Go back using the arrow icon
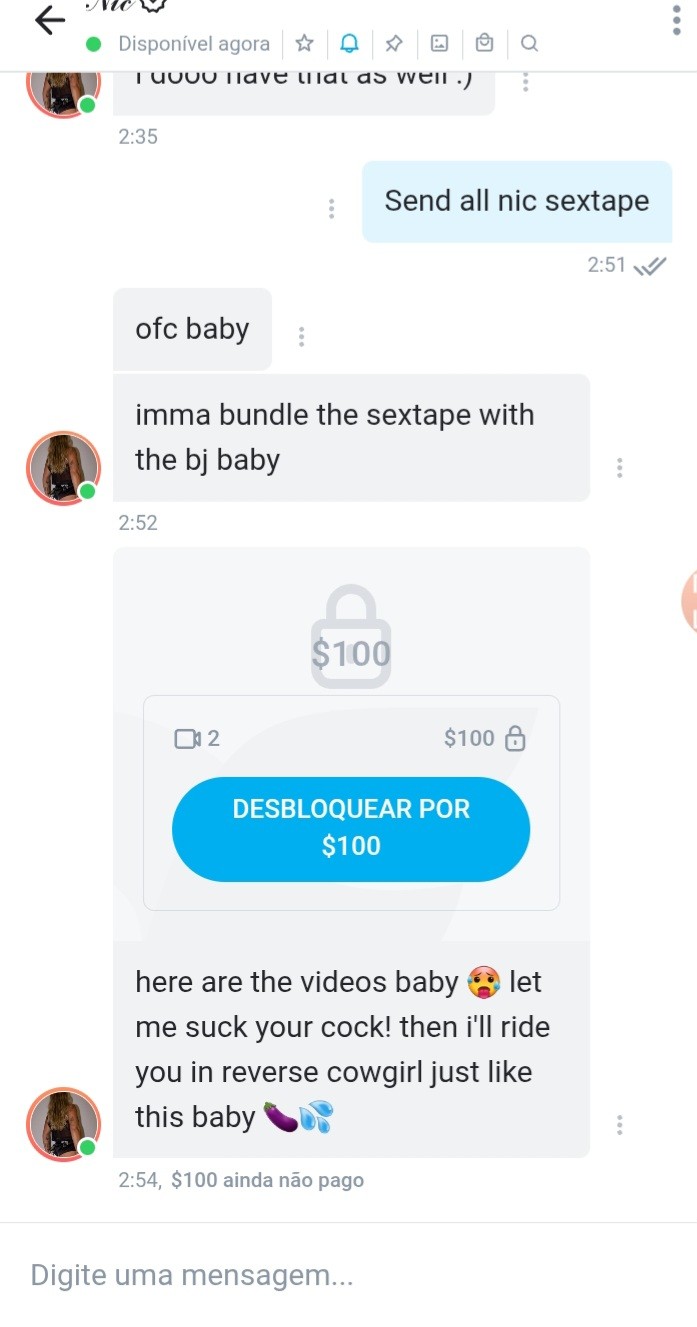The image size is (697, 1327). coord(49,21)
